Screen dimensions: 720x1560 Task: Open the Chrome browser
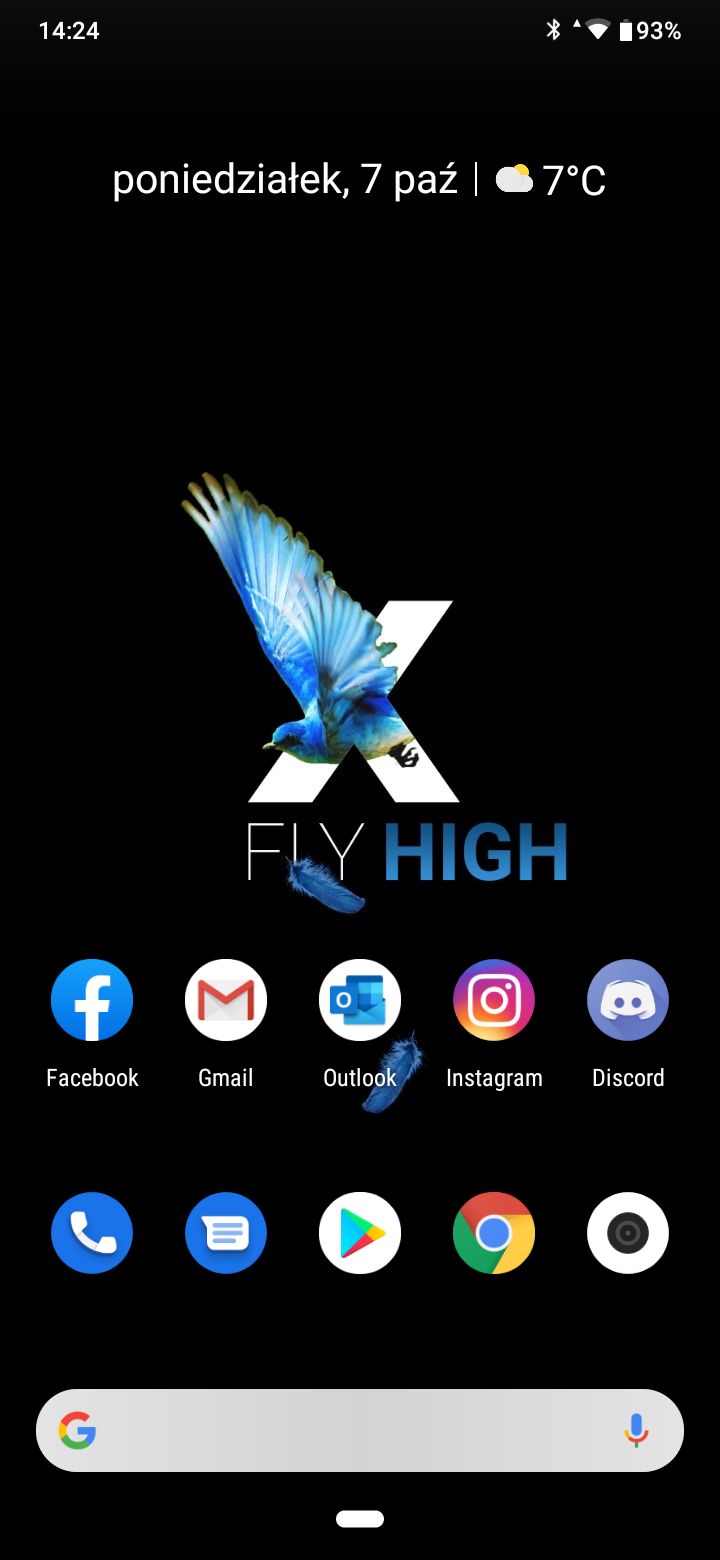[494, 1233]
